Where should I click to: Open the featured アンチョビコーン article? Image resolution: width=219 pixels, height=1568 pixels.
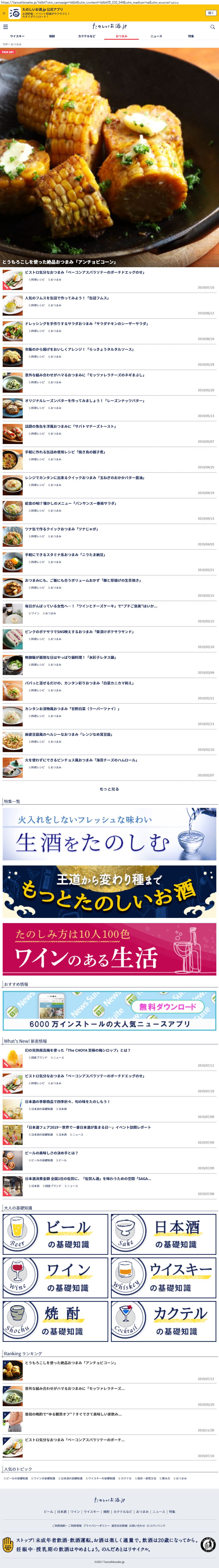pyautogui.click(x=109, y=158)
